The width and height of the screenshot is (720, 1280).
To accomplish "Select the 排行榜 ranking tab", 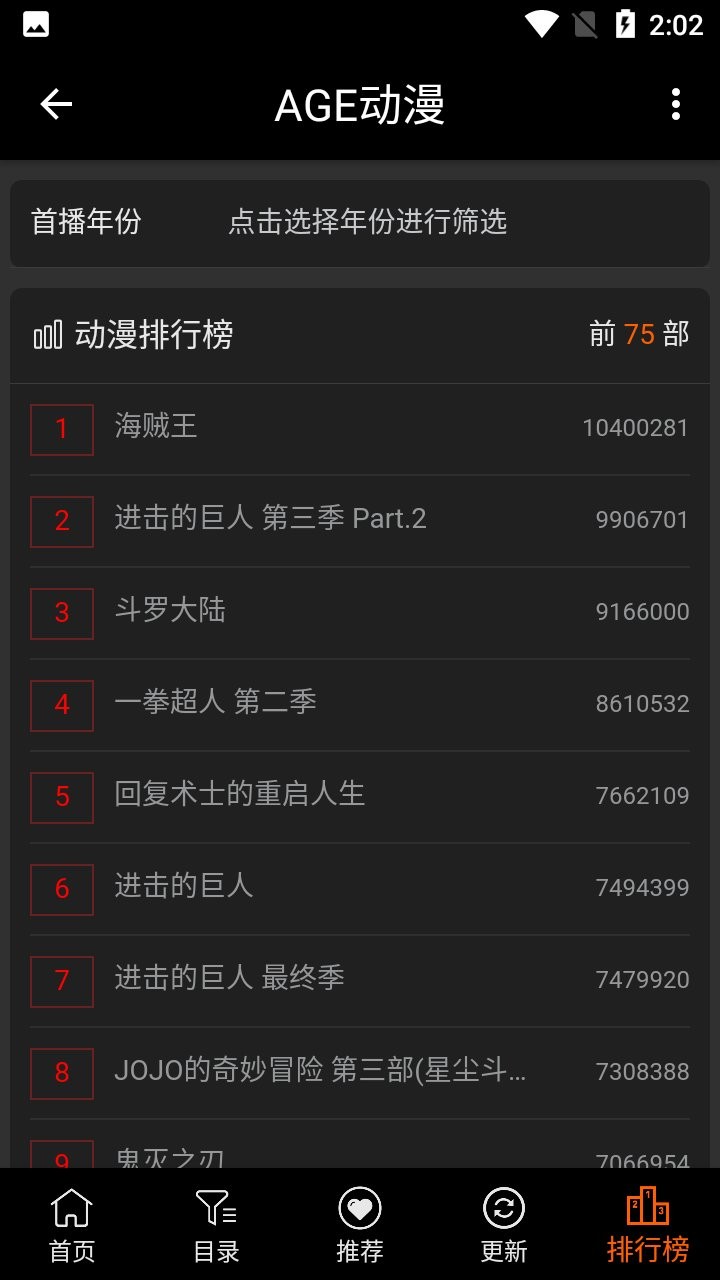I will pos(648,1226).
